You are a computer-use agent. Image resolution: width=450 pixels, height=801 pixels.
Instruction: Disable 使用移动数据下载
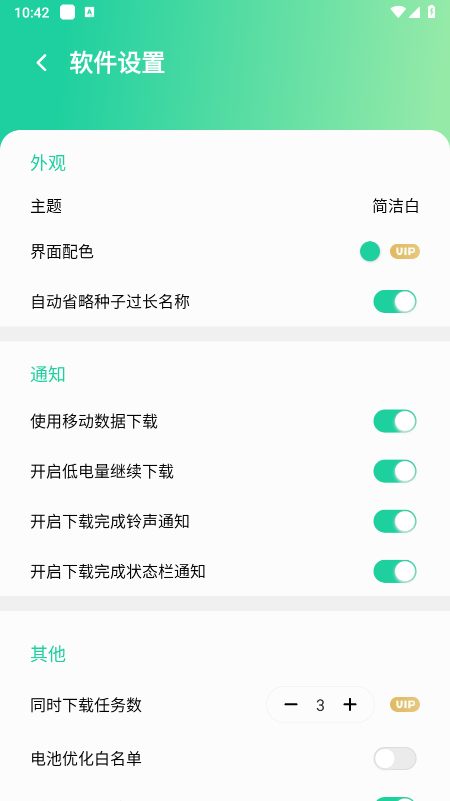pos(395,421)
